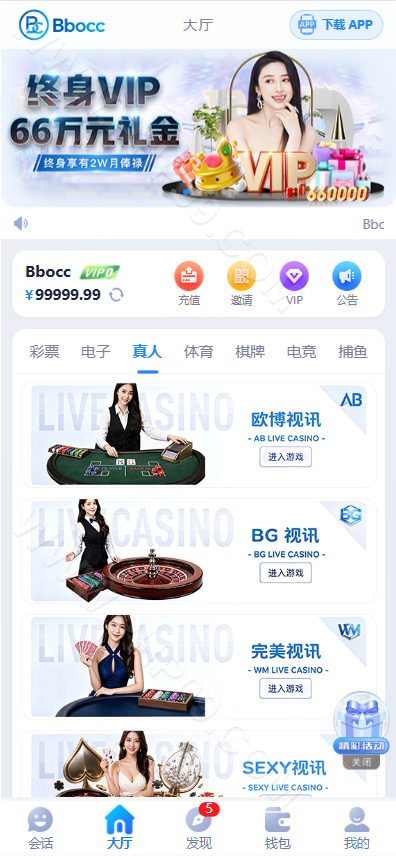Switch to the 彩票 category tab
The height and width of the screenshot is (856, 396).
[44, 352]
